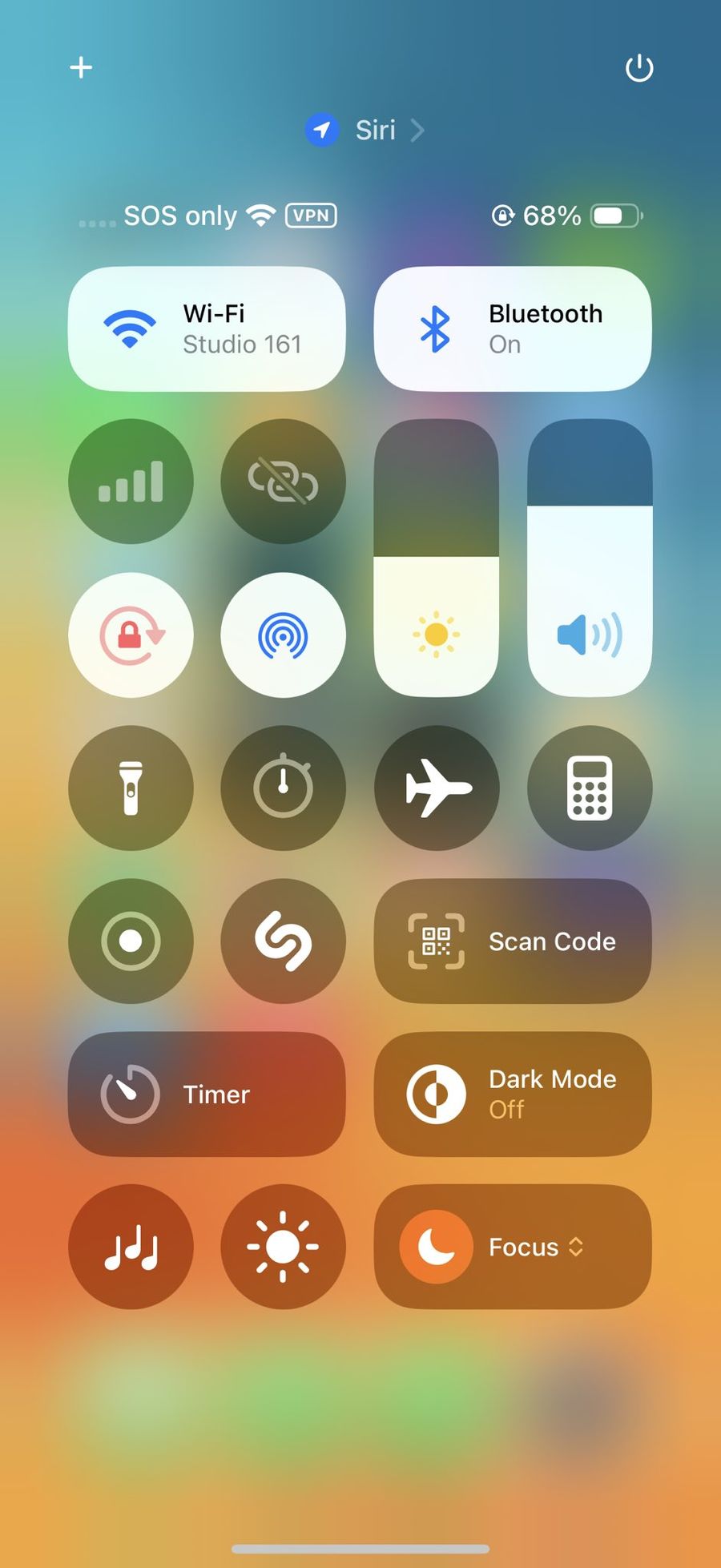Image resolution: width=721 pixels, height=1568 pixels.
Task: Tap the power button icon
Action: (638, 69)
